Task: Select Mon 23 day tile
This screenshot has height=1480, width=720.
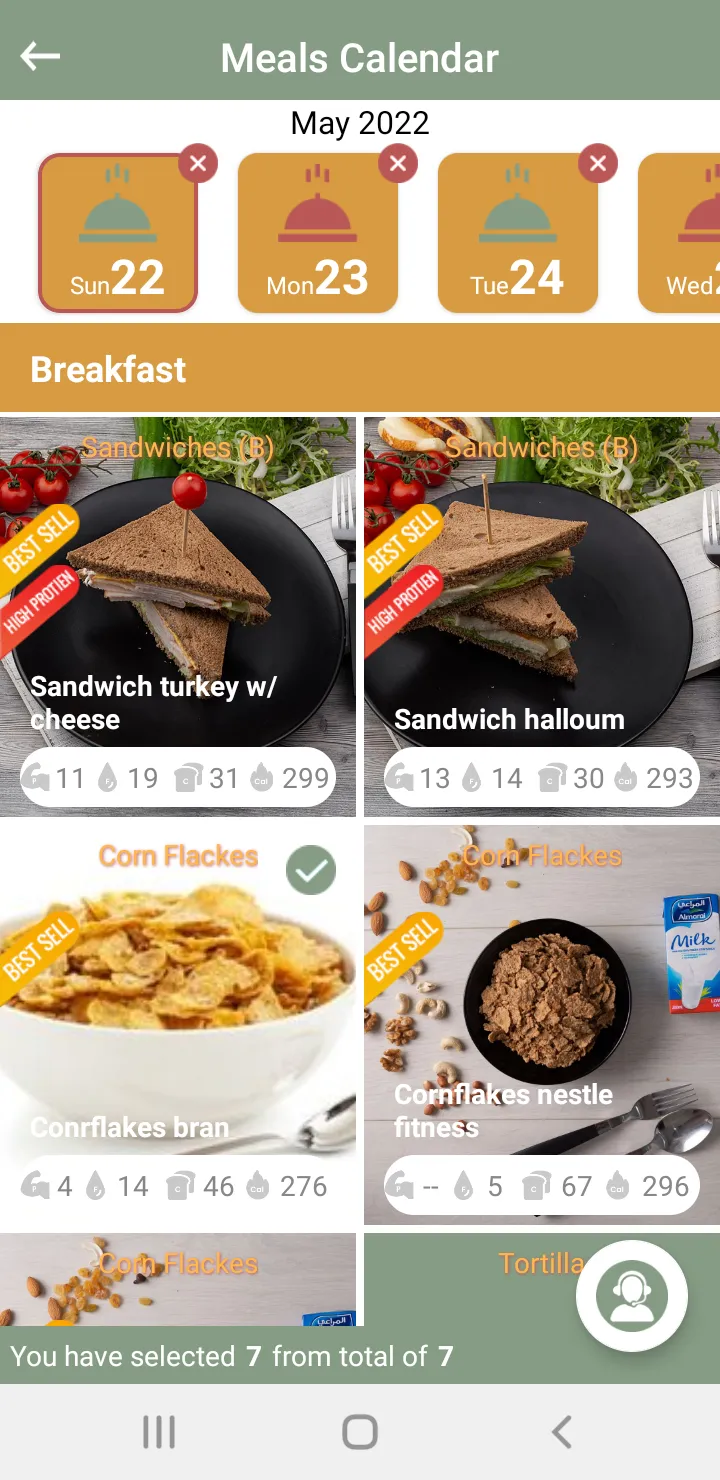Action: 318,233
